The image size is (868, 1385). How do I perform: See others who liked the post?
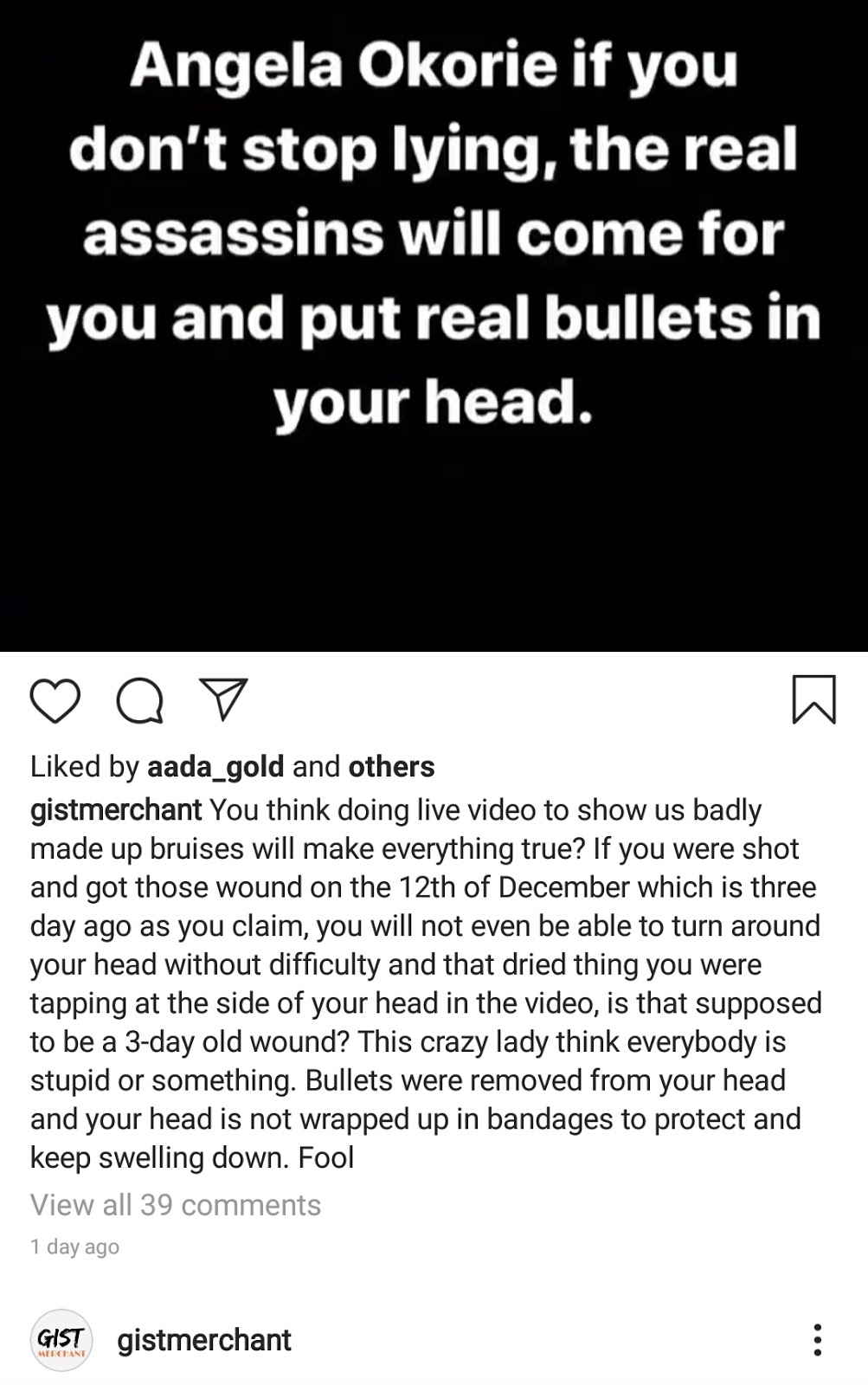click(391, 767)
